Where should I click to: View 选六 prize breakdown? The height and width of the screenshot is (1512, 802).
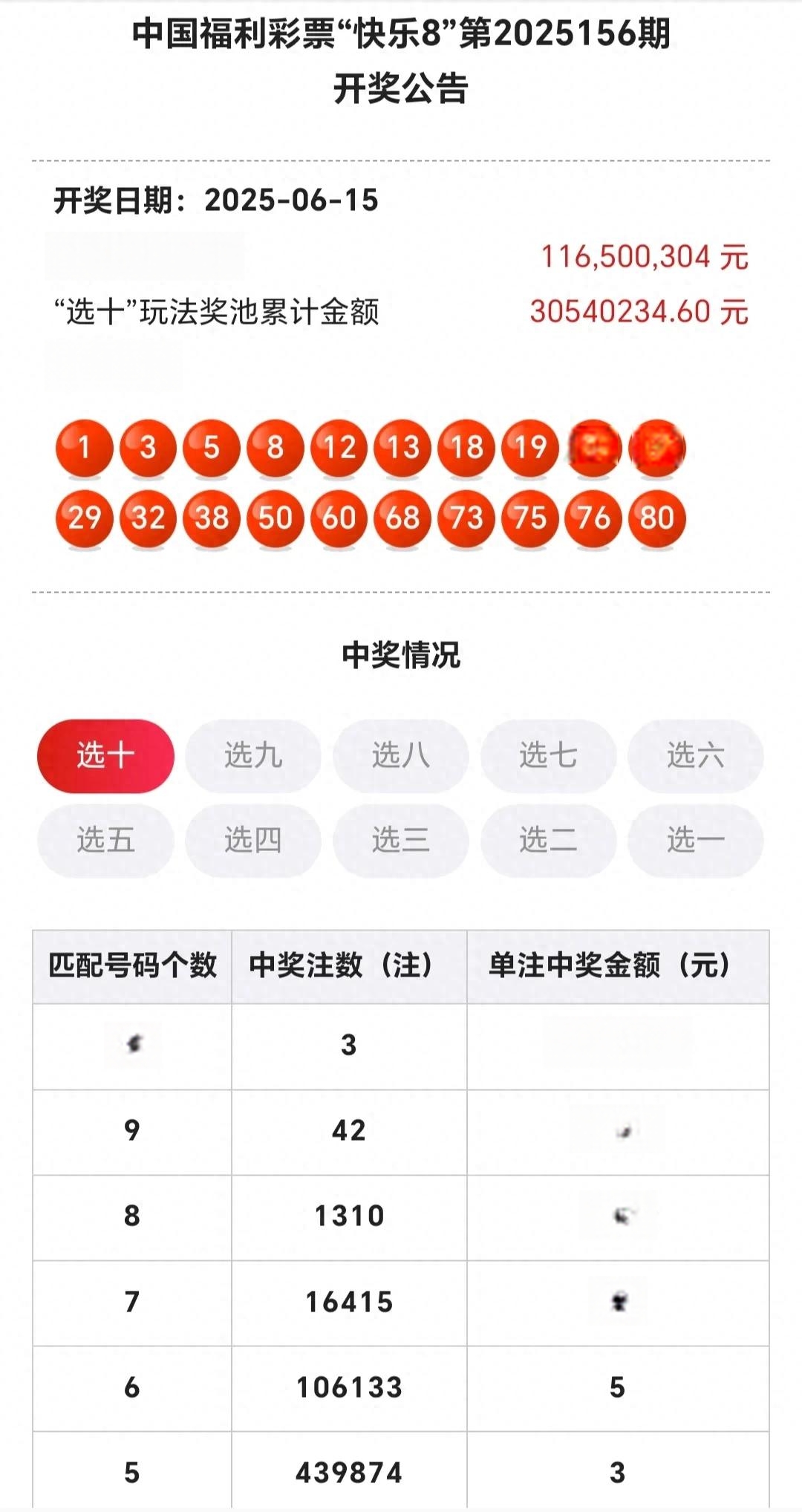click(695, 755)
